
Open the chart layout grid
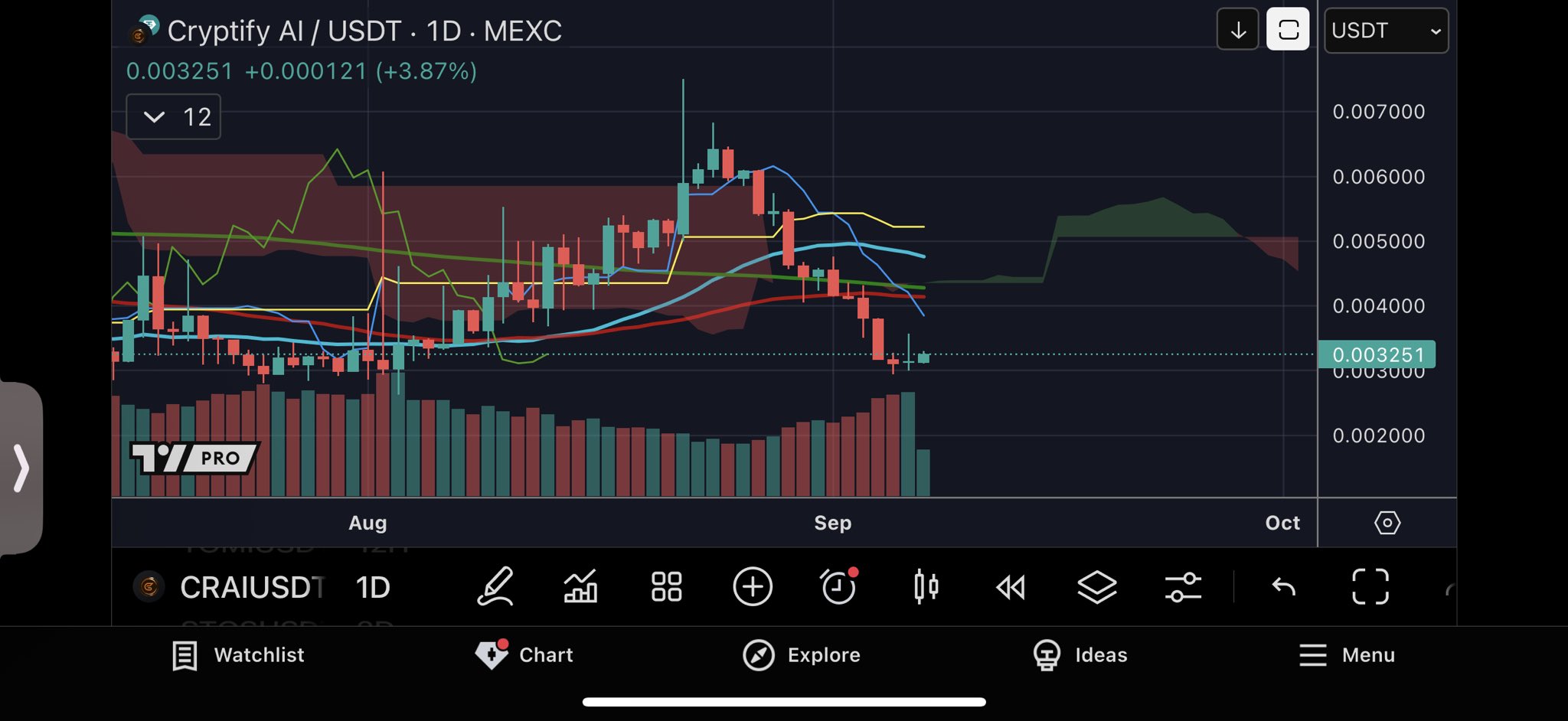pos(666,588)
